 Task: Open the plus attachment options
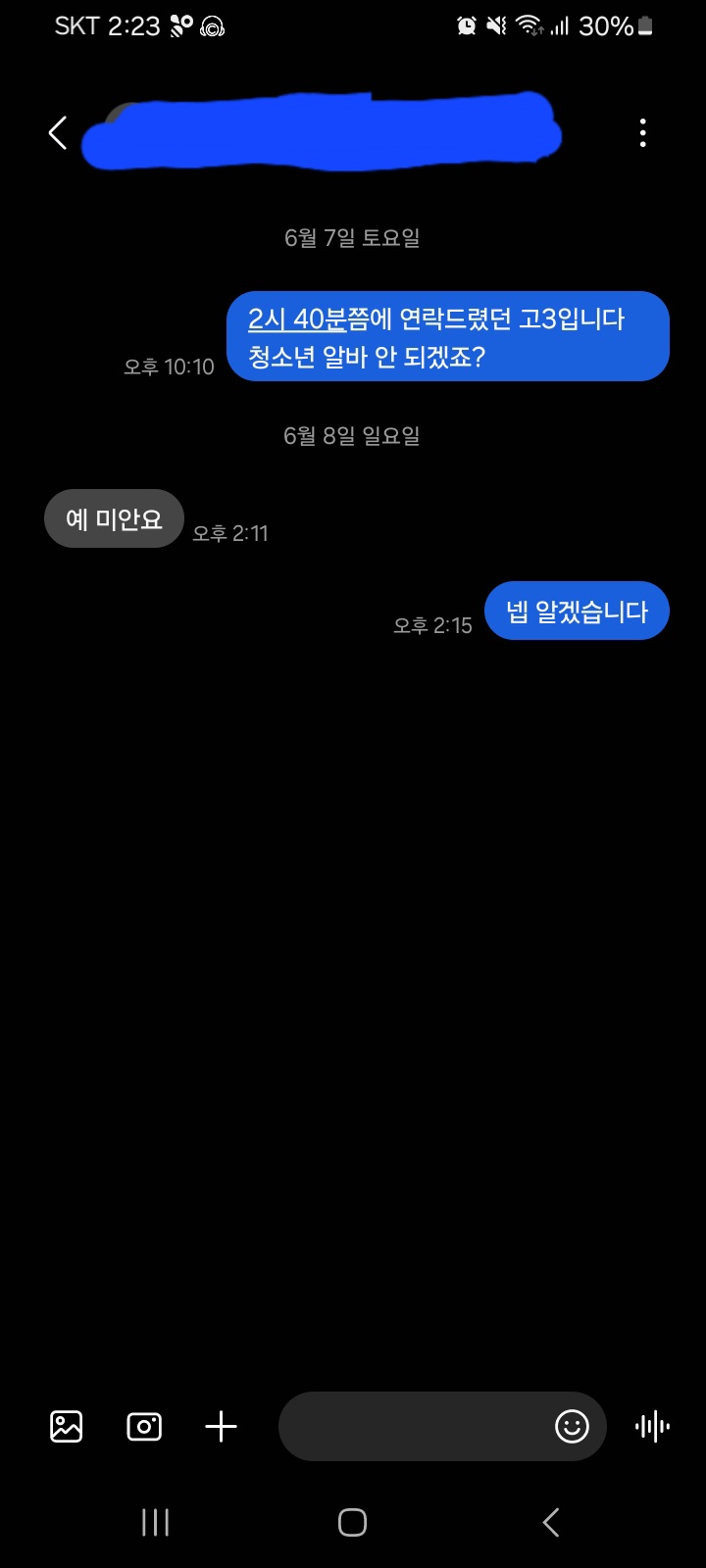(x=222, y=1426)
